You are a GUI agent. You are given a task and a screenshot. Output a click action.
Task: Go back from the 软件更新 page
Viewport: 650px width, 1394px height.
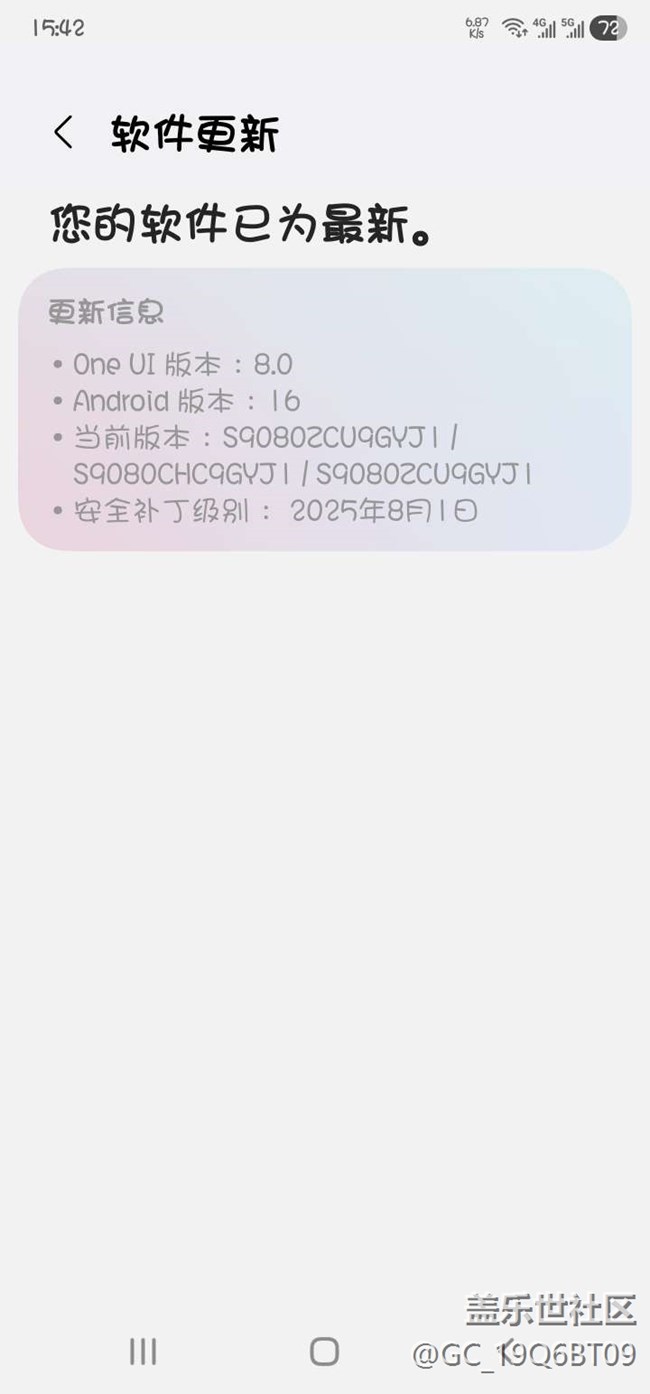click(x=64, y=133)
